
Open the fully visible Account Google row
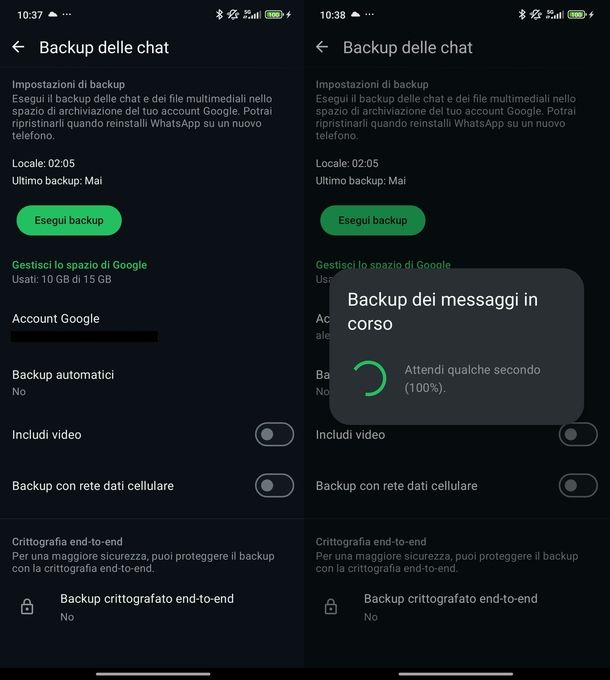click(56, 319)
